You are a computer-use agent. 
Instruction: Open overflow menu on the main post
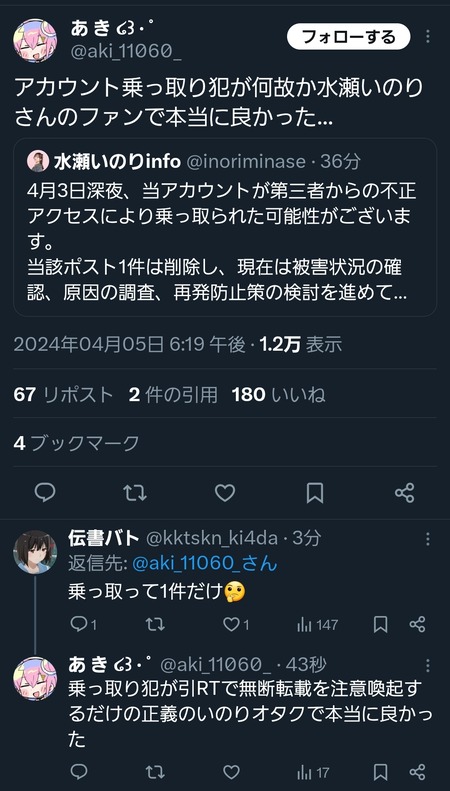click(x=428, y=36)
